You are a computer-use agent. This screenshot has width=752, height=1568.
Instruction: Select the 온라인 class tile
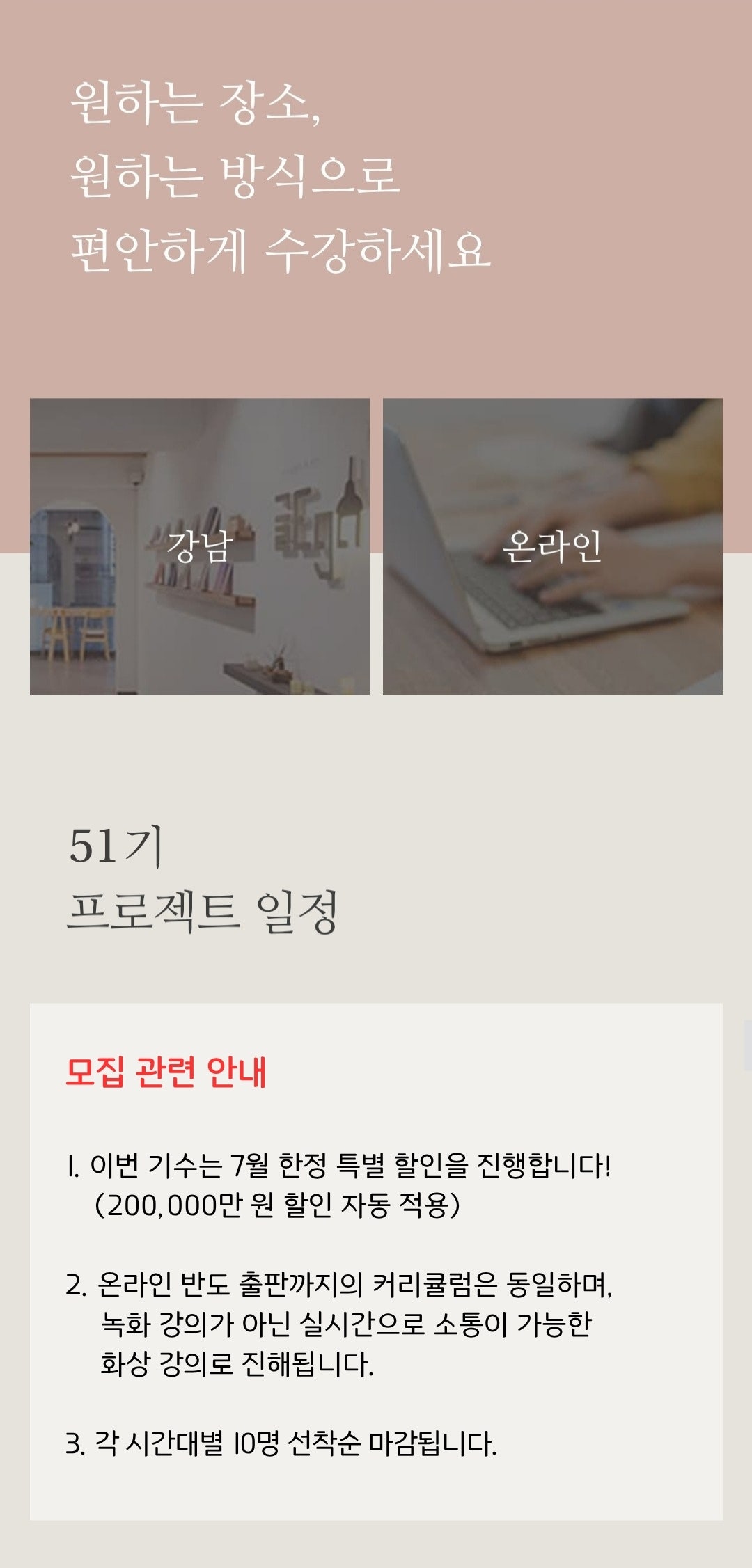552,546
